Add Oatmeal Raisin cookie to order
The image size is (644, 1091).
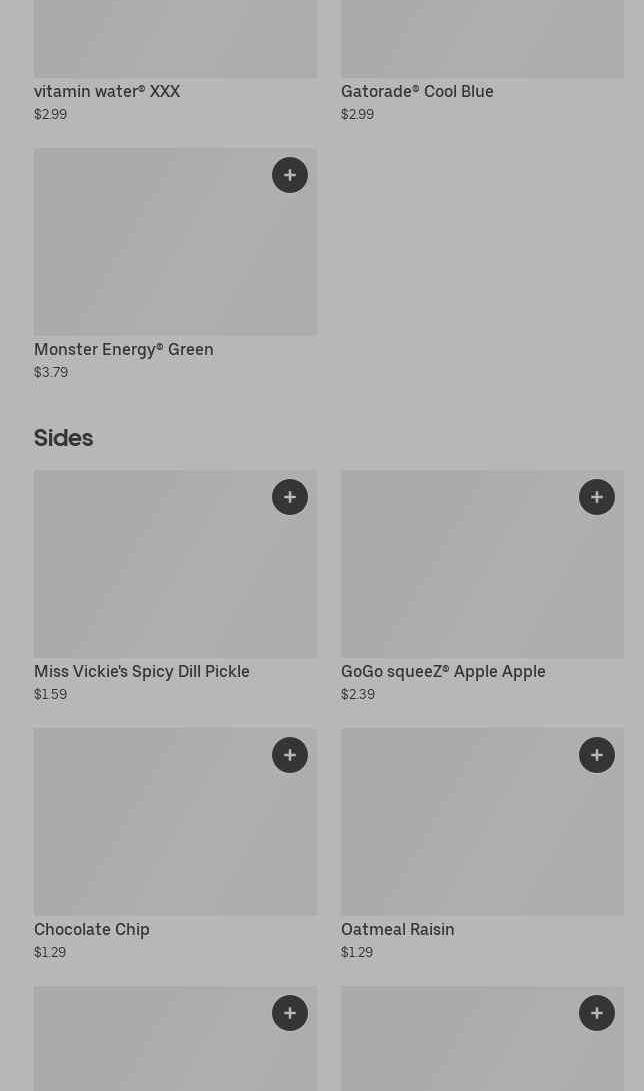(597, 755)
